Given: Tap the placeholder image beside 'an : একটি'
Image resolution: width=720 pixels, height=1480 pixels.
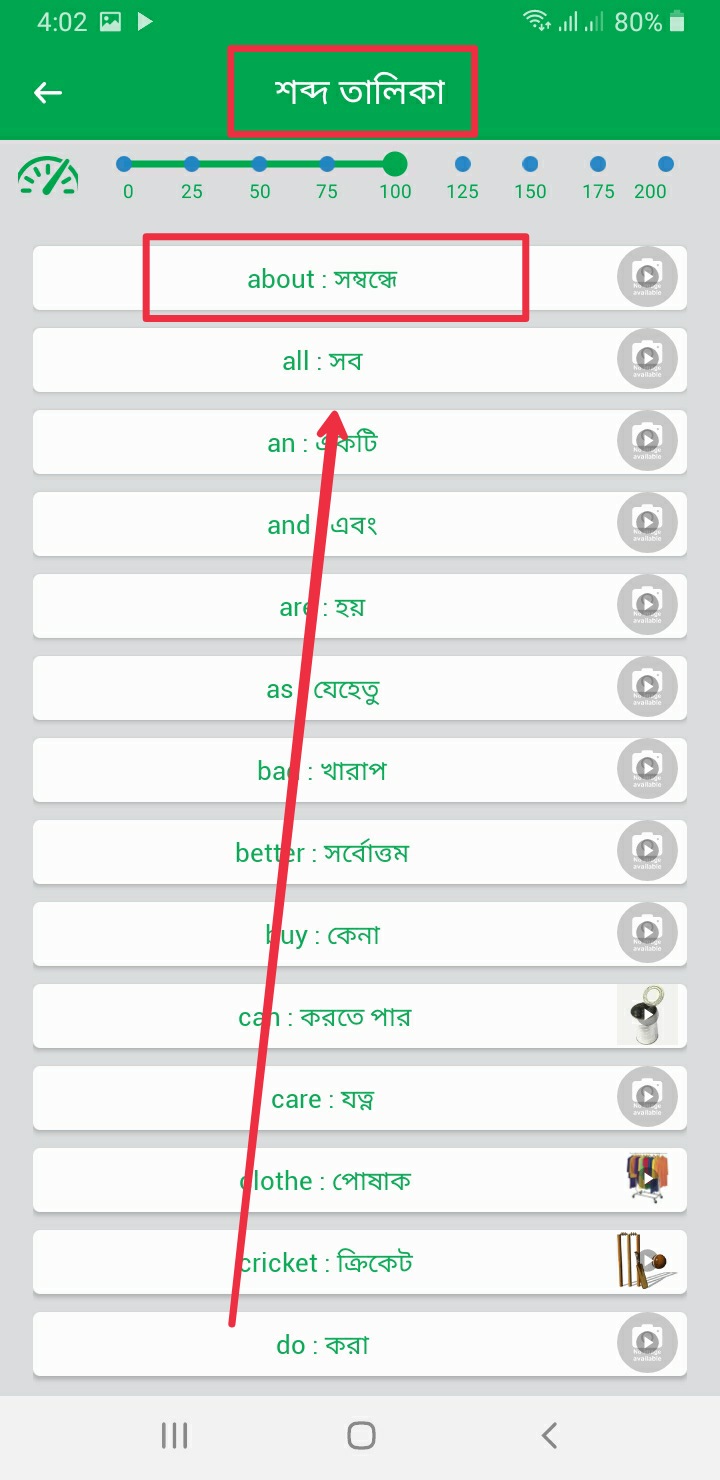Looking at the screenshot, I should [x=647, y=442].
